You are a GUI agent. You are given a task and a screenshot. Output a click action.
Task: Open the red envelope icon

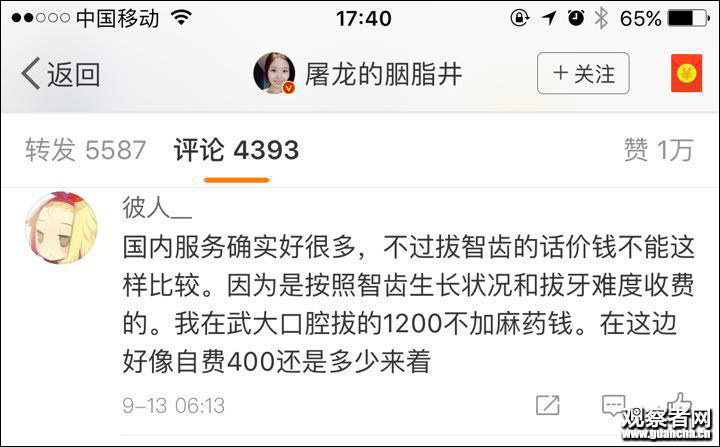[x=686, y=74]
